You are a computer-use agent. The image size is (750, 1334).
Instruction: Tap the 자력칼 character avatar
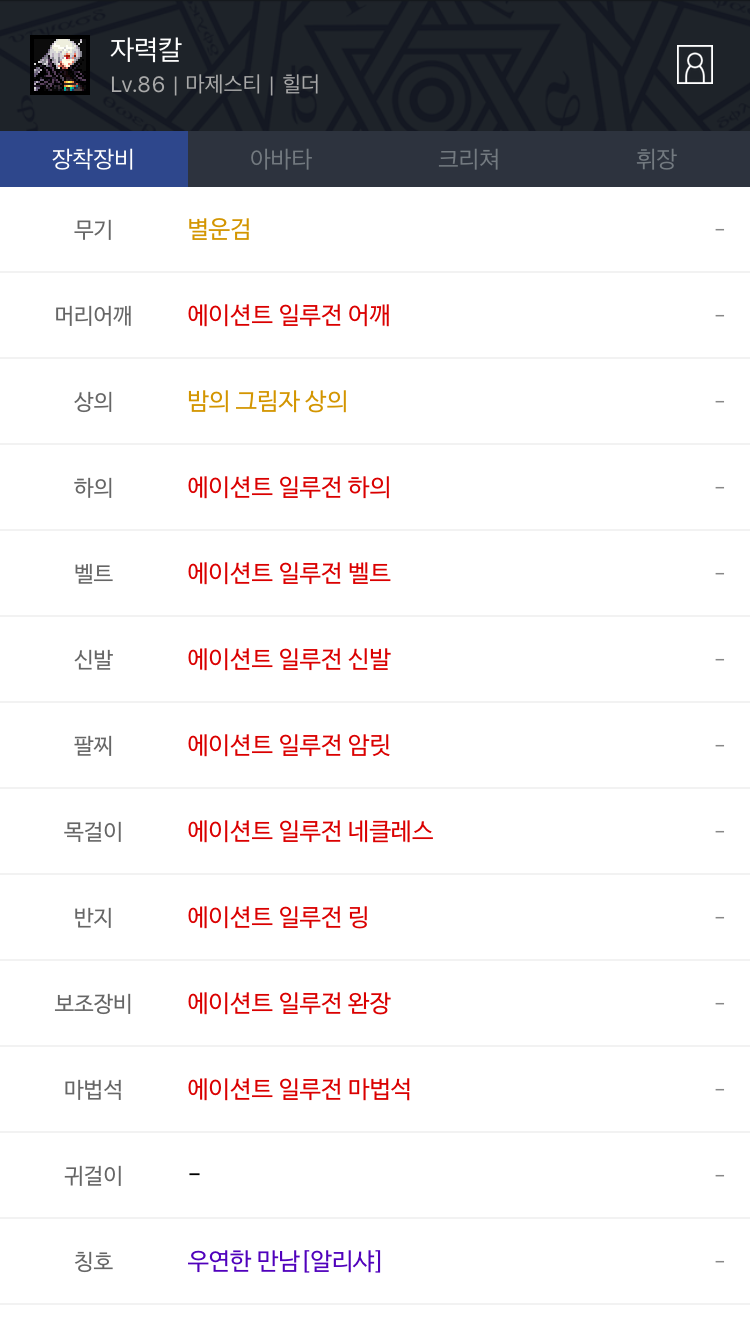pyautogui.click(x=60, y=65)
